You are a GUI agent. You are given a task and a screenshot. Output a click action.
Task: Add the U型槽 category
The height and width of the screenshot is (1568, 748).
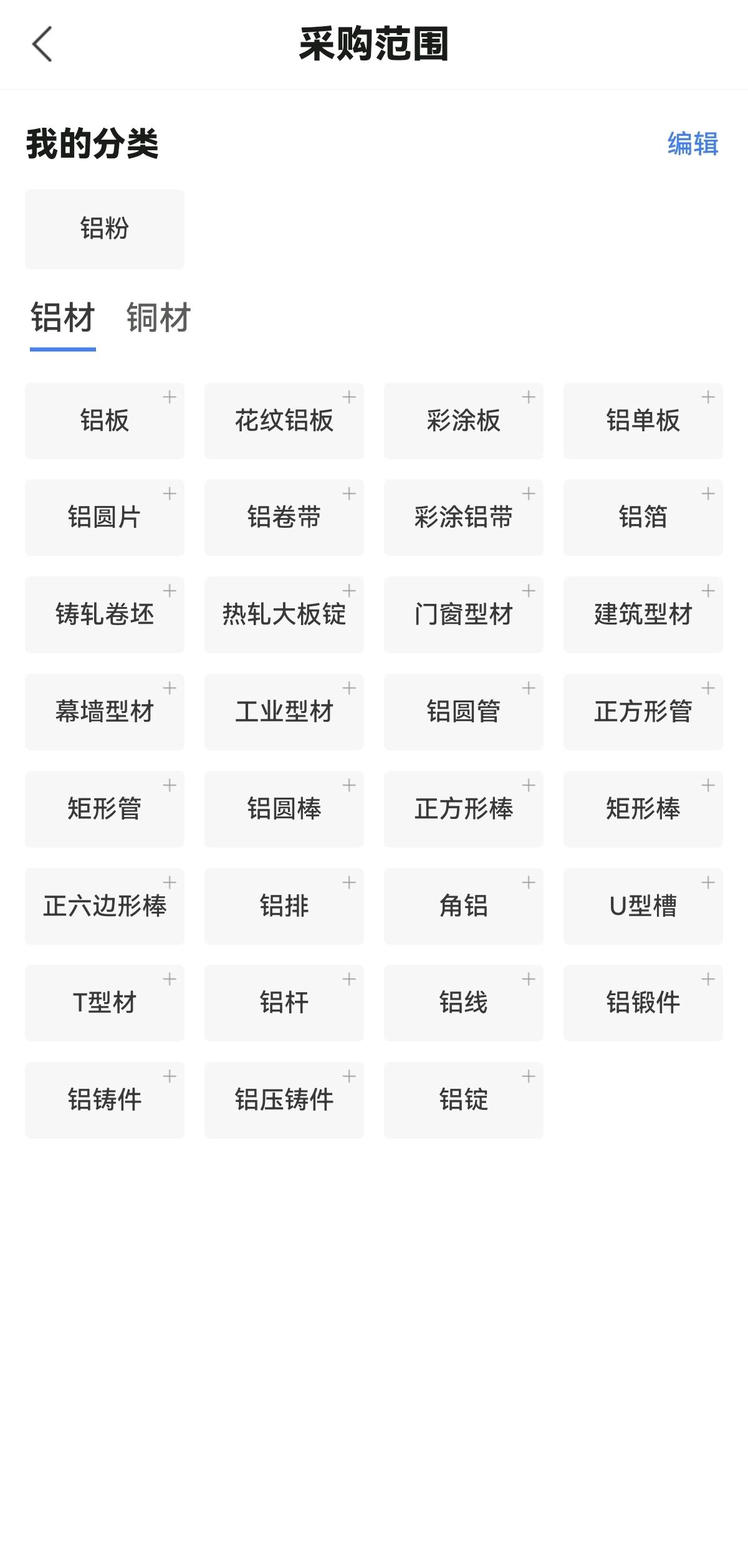click(x=643, y=906)
